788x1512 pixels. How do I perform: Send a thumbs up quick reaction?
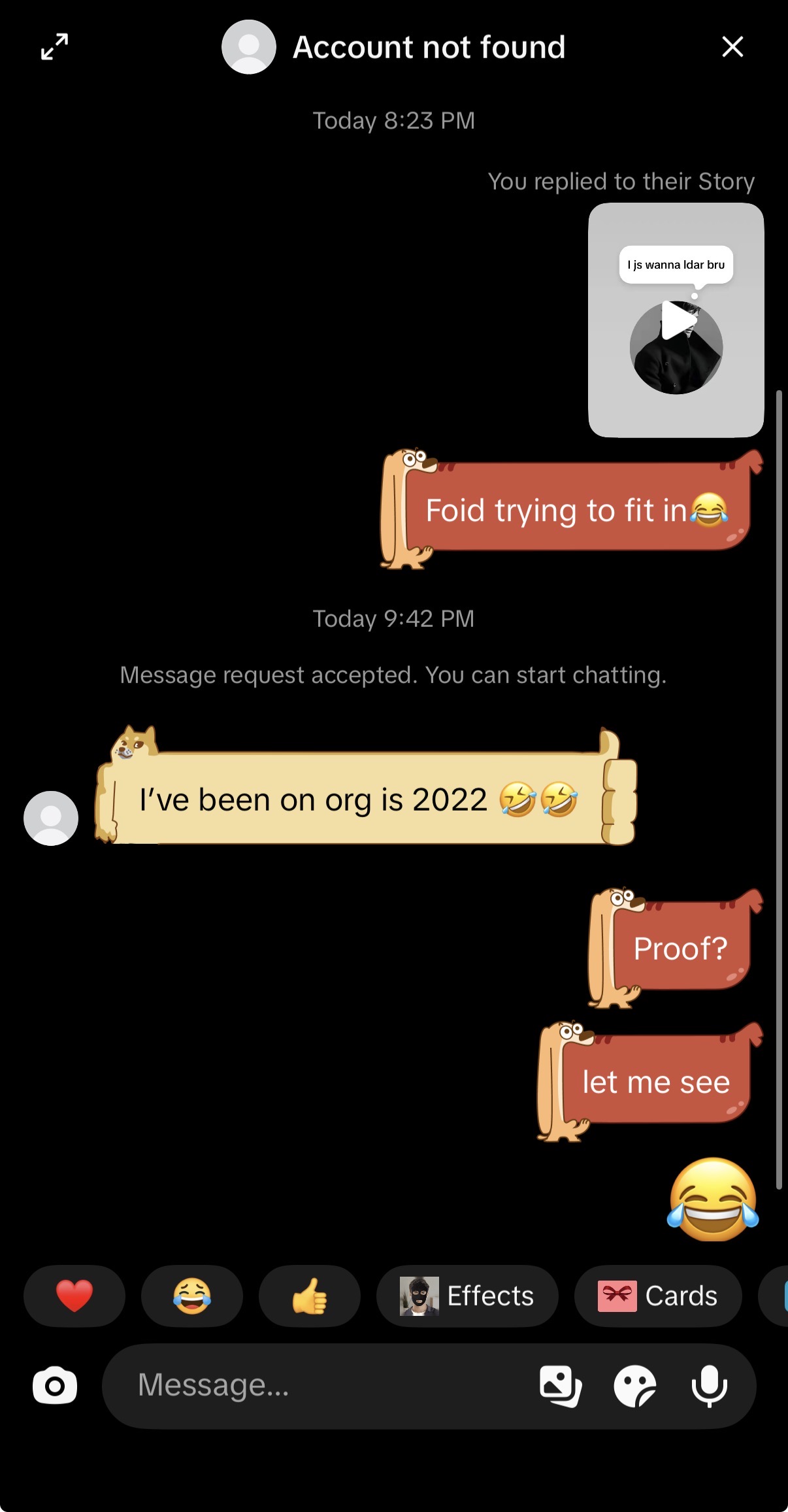[310, 1296]
